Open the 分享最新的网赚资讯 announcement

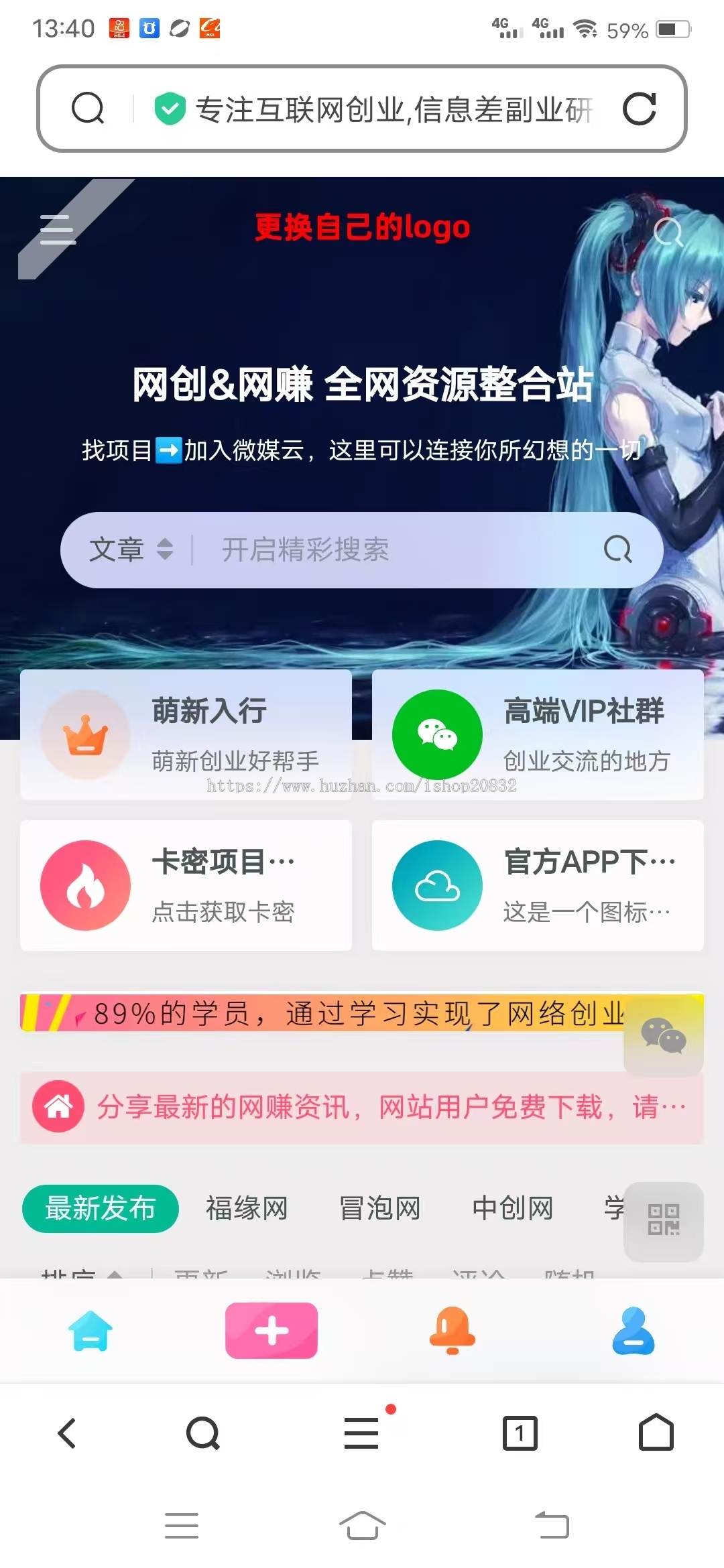[x=362, y=1107]
